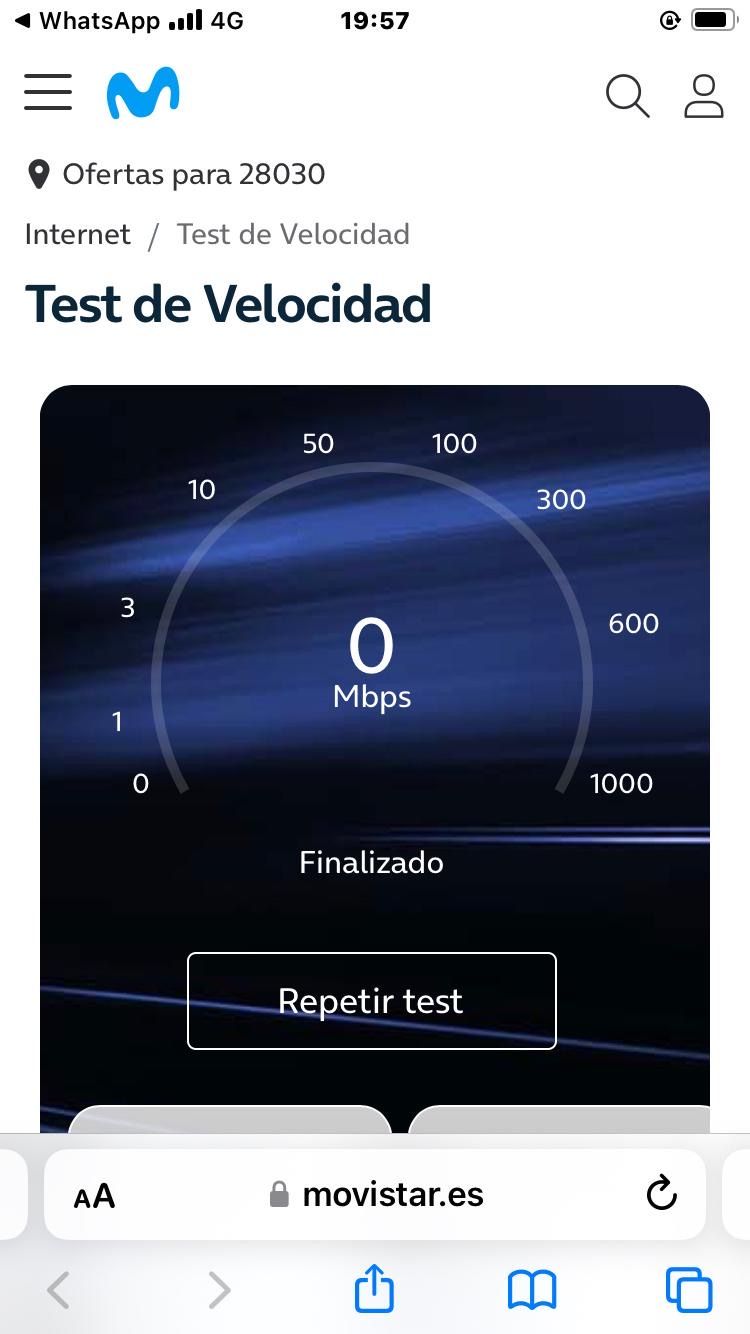Go to the Movistar home logo

[143, 93]
